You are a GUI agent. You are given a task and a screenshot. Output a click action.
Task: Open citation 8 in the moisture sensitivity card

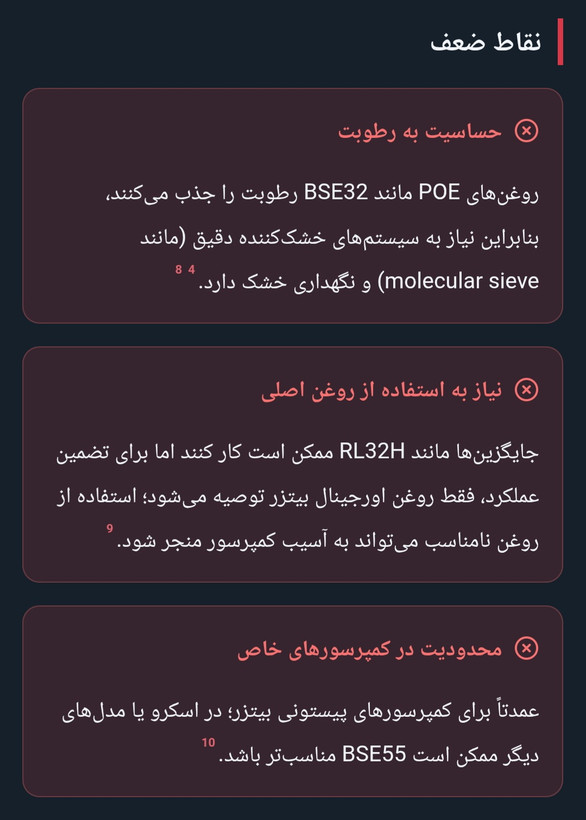[x=179, y=269]
